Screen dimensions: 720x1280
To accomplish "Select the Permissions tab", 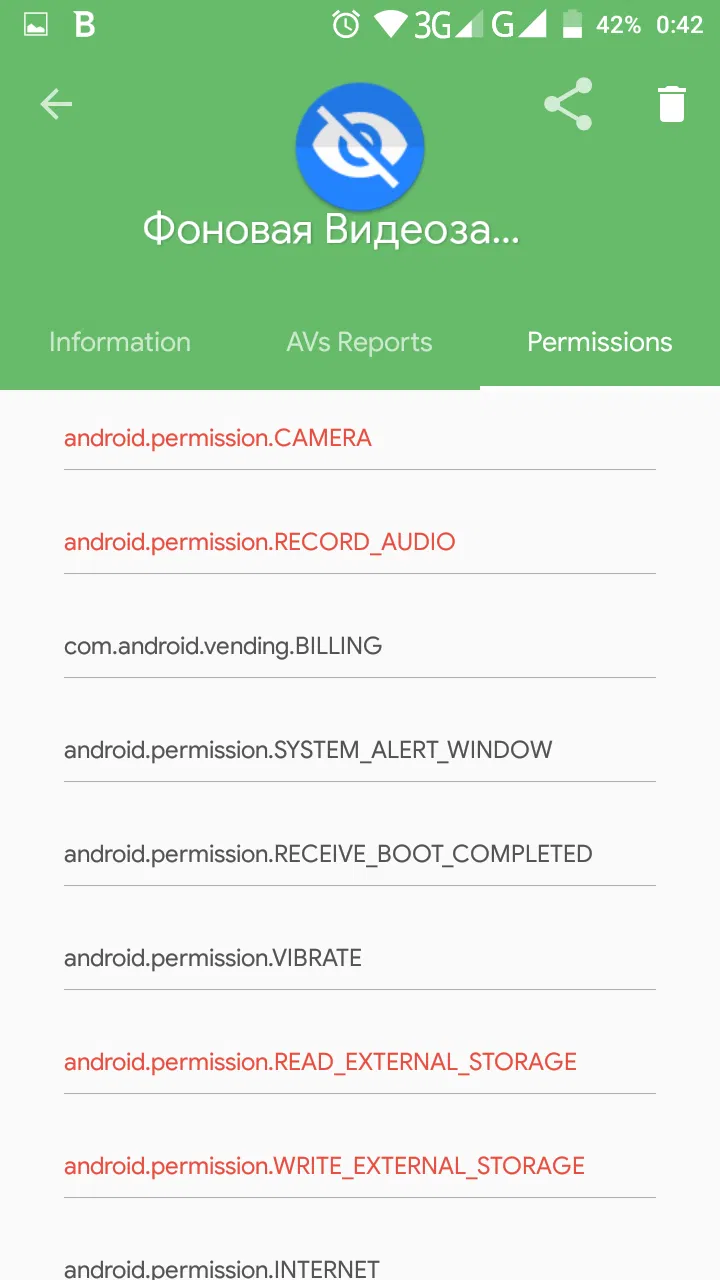I will [599, 342].
